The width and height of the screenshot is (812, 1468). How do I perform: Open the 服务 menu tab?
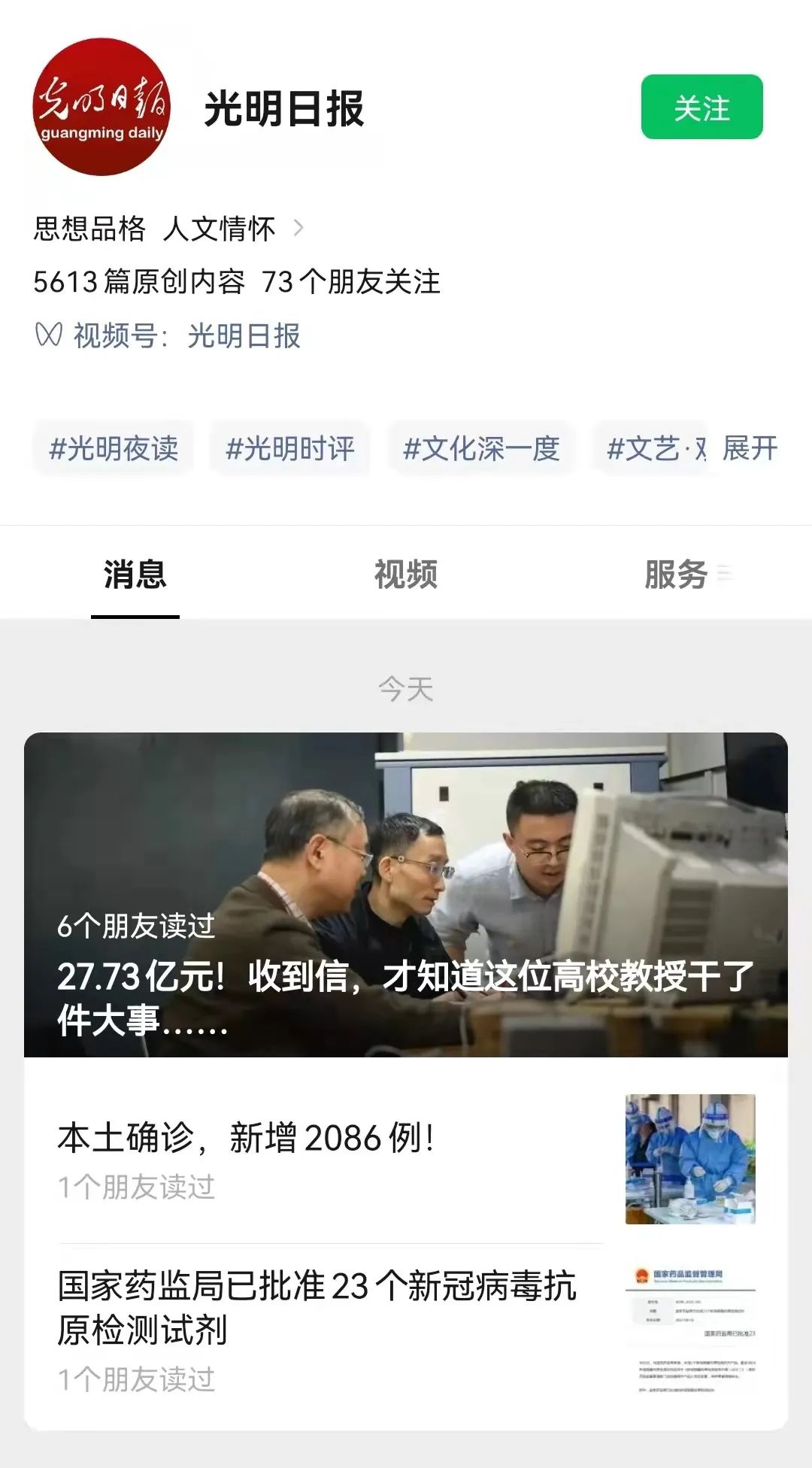pos(677,575)
